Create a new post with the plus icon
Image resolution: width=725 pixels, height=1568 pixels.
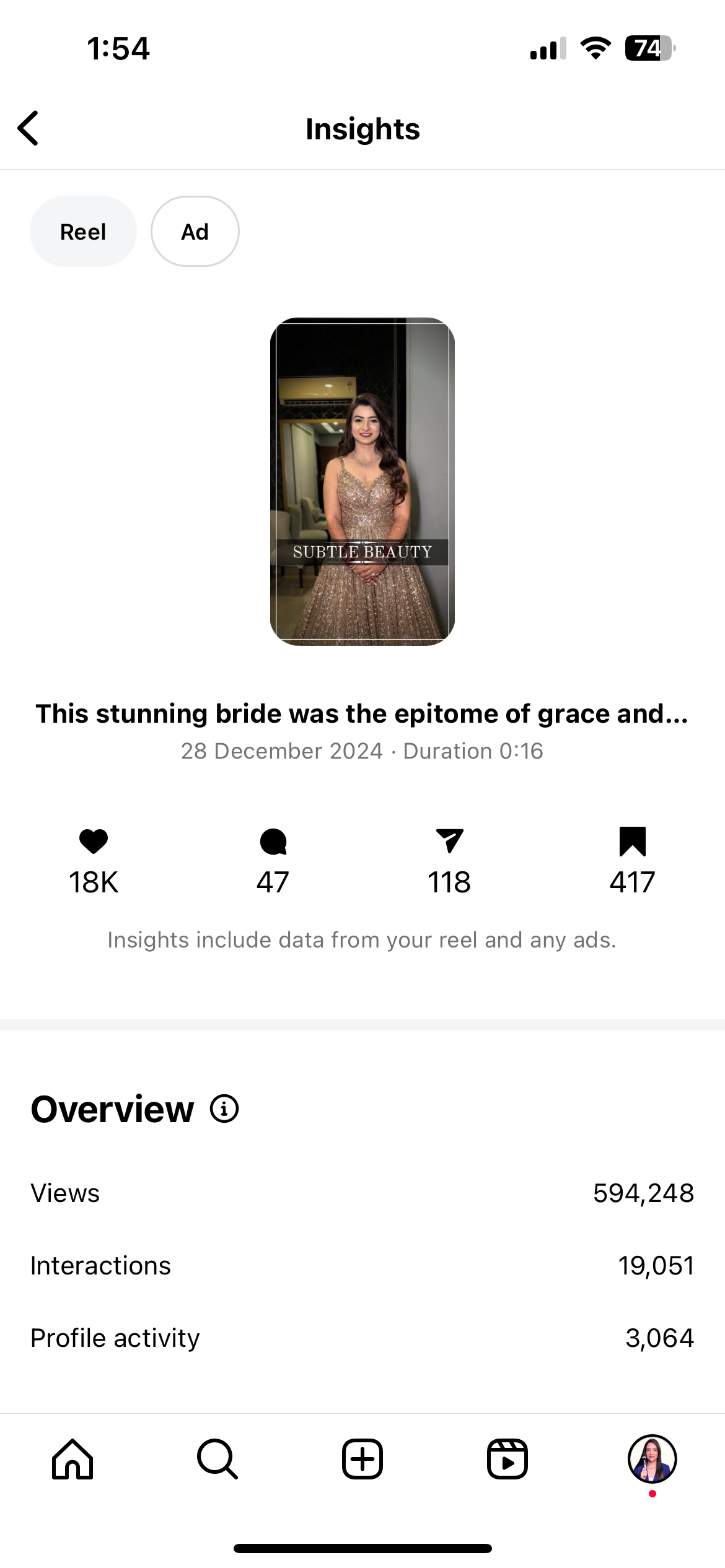pos(362,1459)
